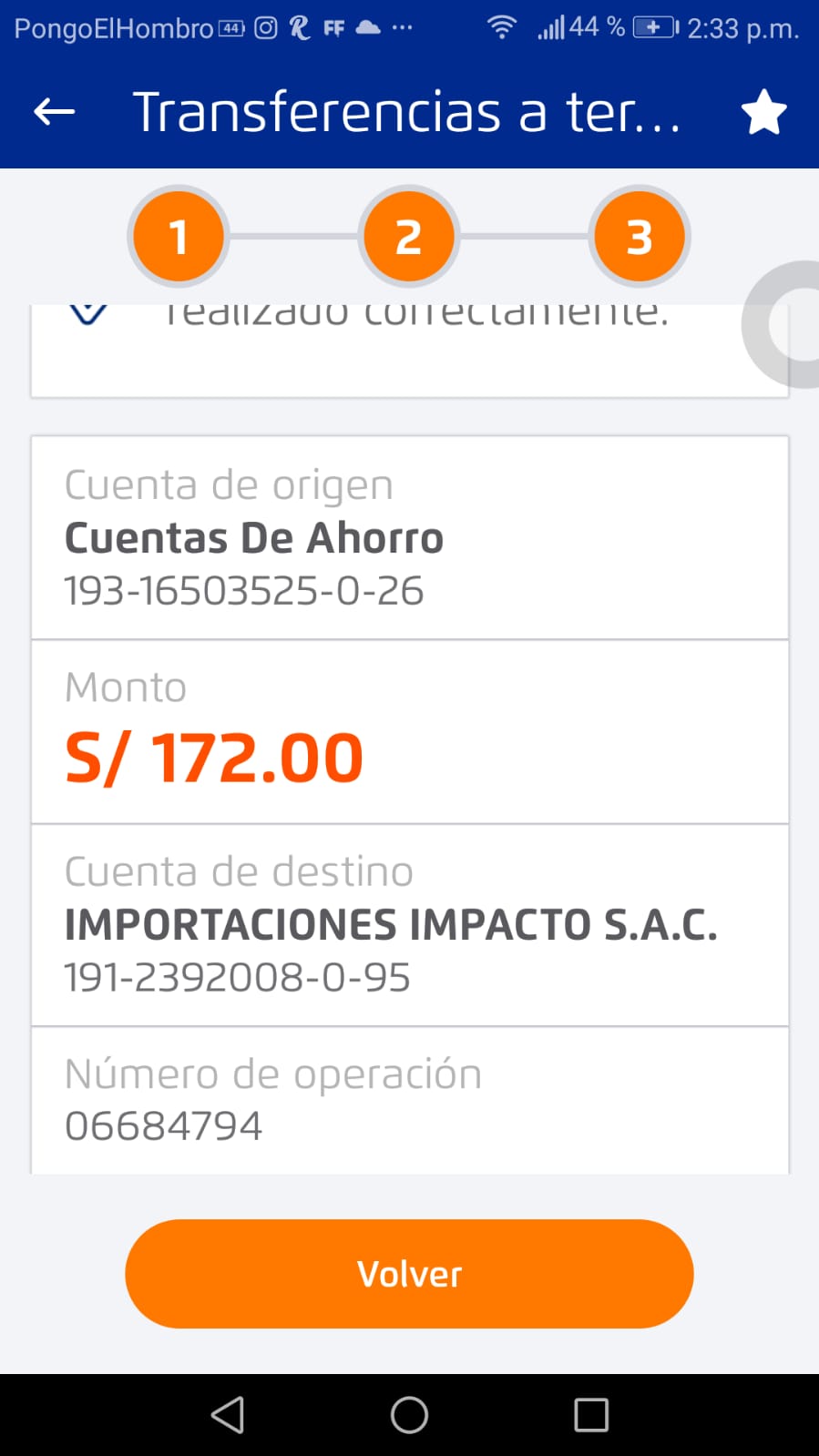Go back using the header arrow
This screenshot has width=819, height=1456.
[x=54, y=112]
